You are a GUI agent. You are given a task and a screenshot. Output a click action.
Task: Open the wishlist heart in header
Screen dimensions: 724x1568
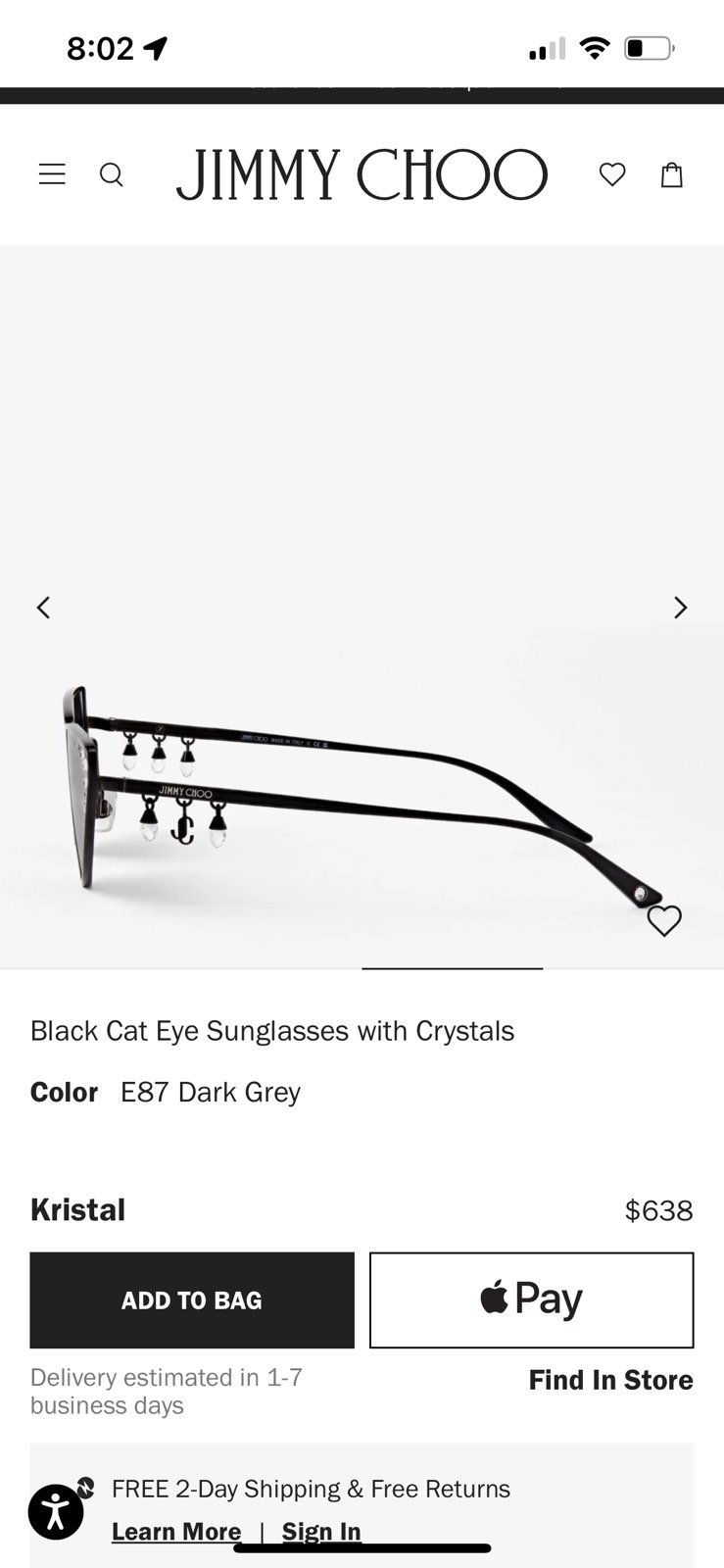(612, 174)
